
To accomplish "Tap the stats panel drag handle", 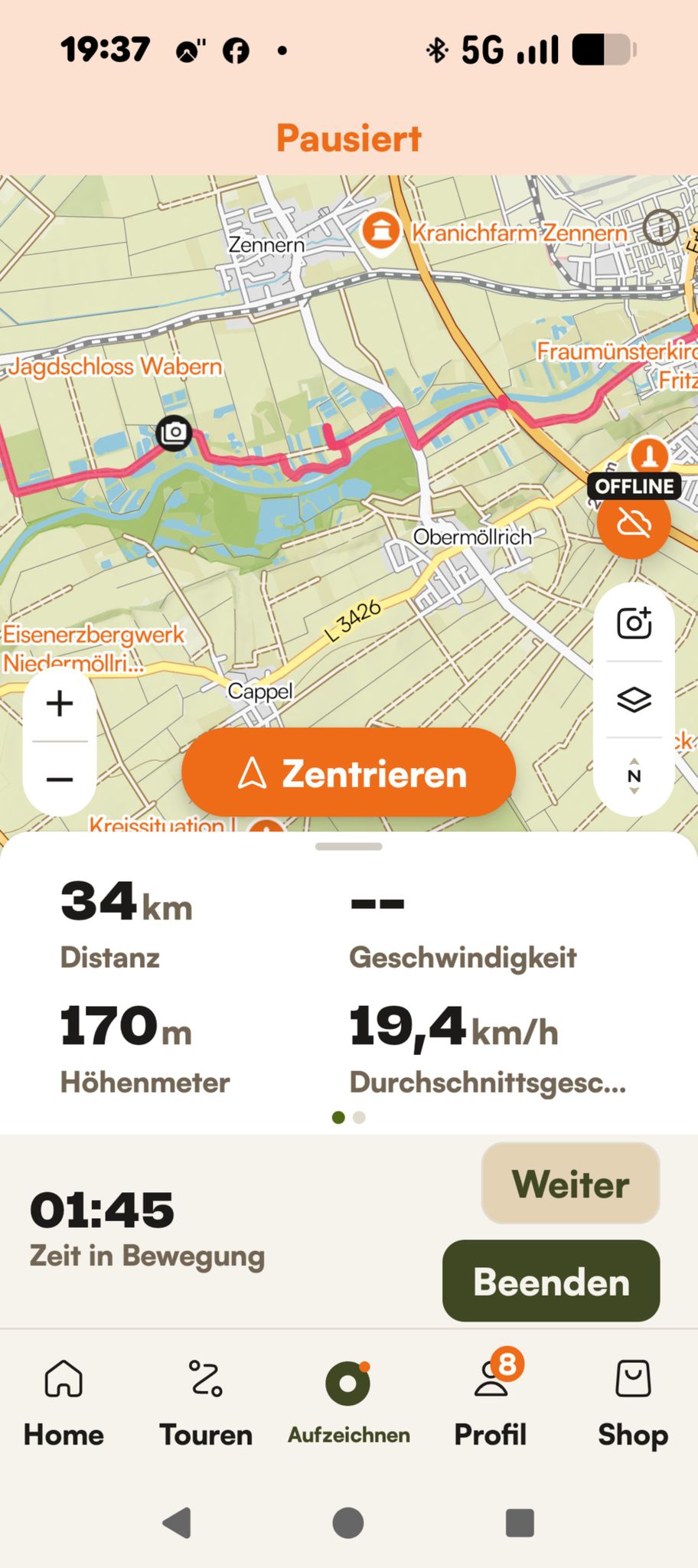I will point(348,847).
